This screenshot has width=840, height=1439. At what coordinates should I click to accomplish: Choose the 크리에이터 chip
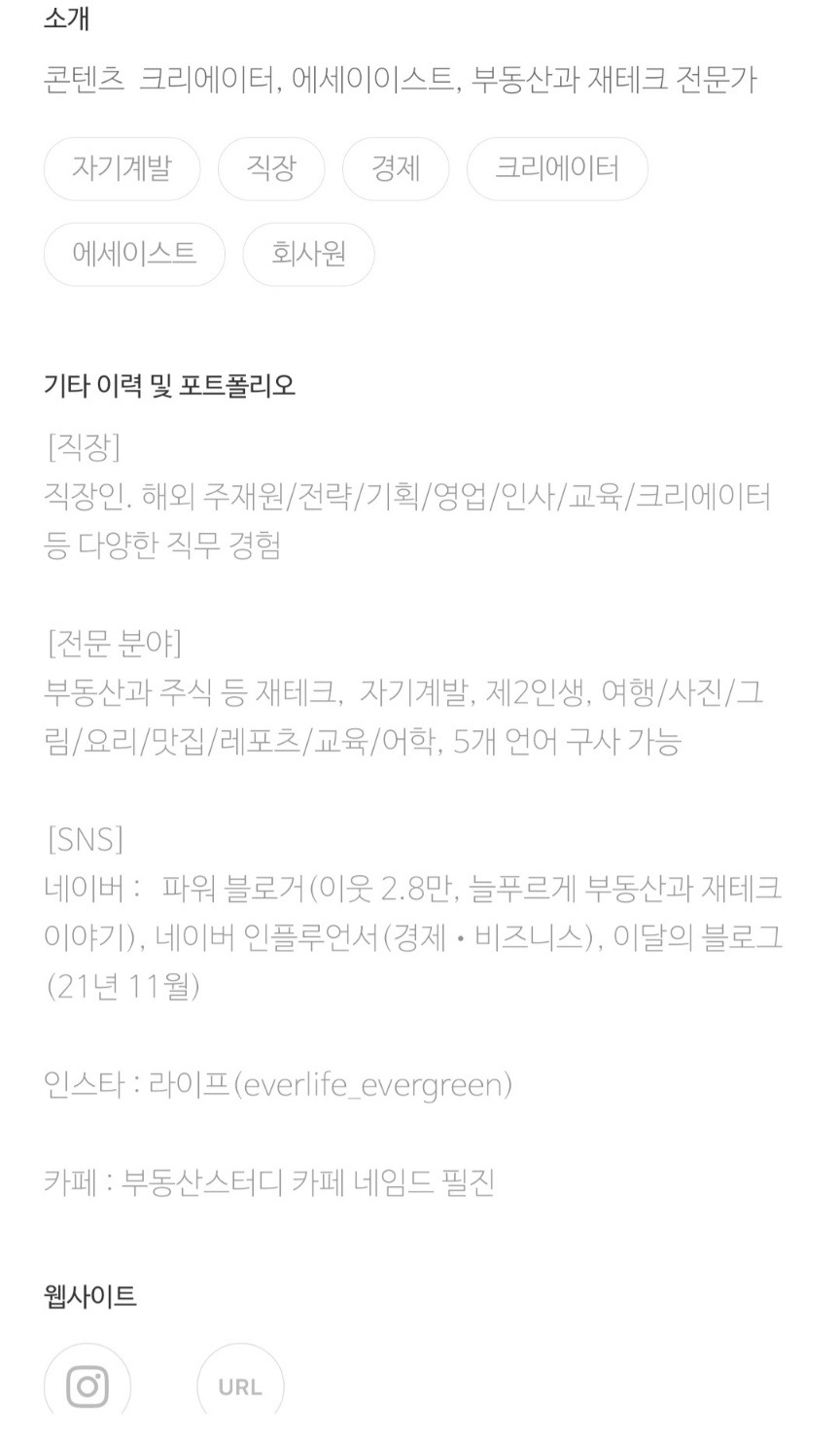pos(557,169)
